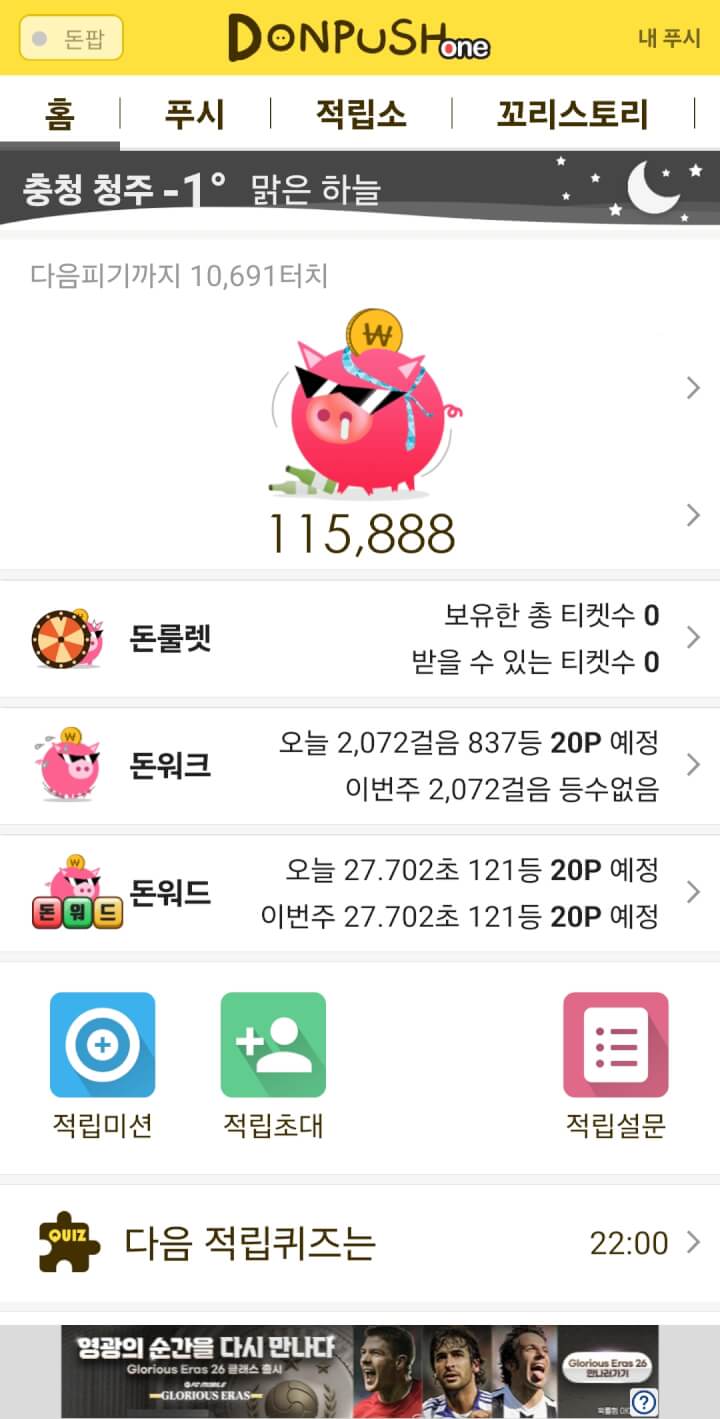Screen dimensions: 720x1419
Task: Open the 다음 적립퀴즈는 row
Action: pyautogui.click(x=360, y=1243)
